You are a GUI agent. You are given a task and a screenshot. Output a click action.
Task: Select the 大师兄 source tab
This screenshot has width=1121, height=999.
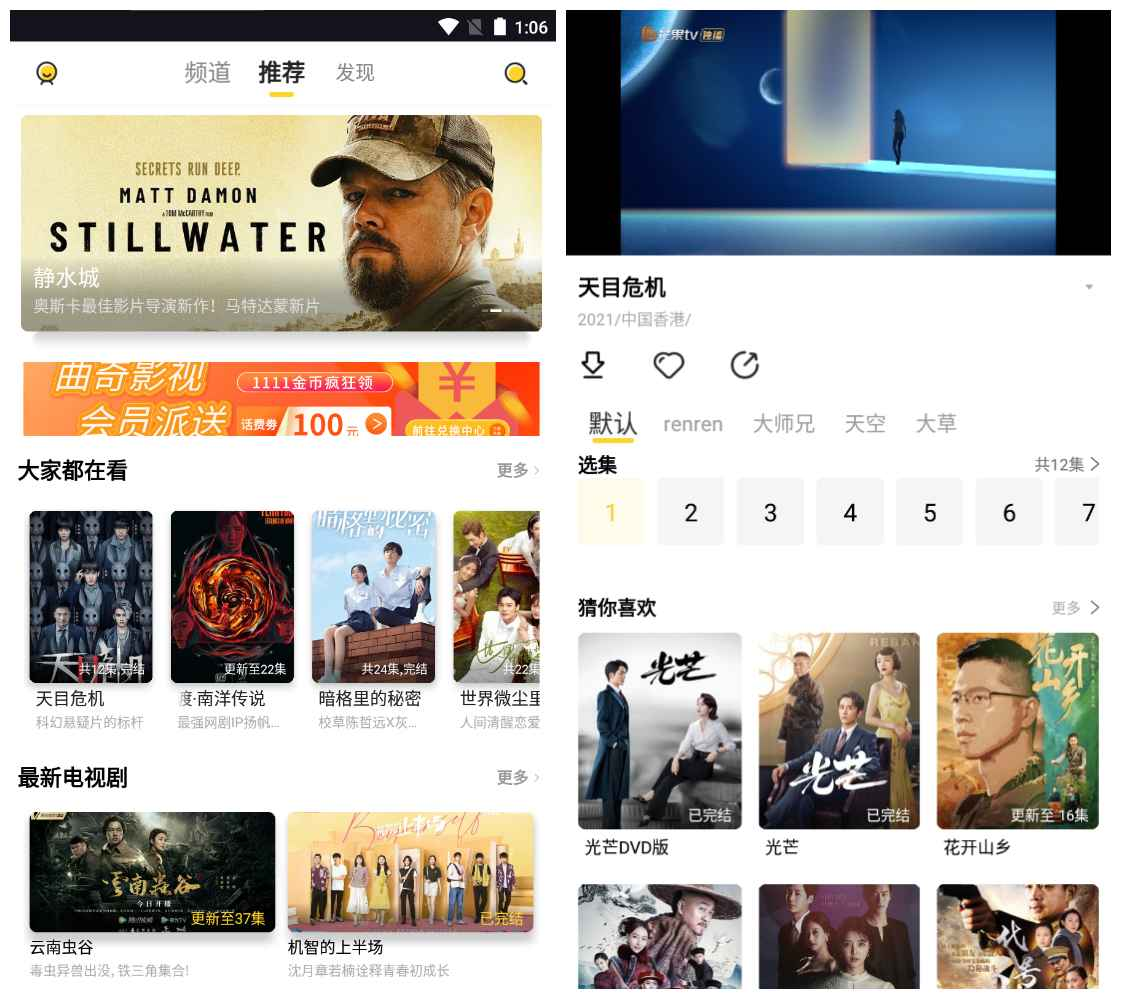click(783, 424)
